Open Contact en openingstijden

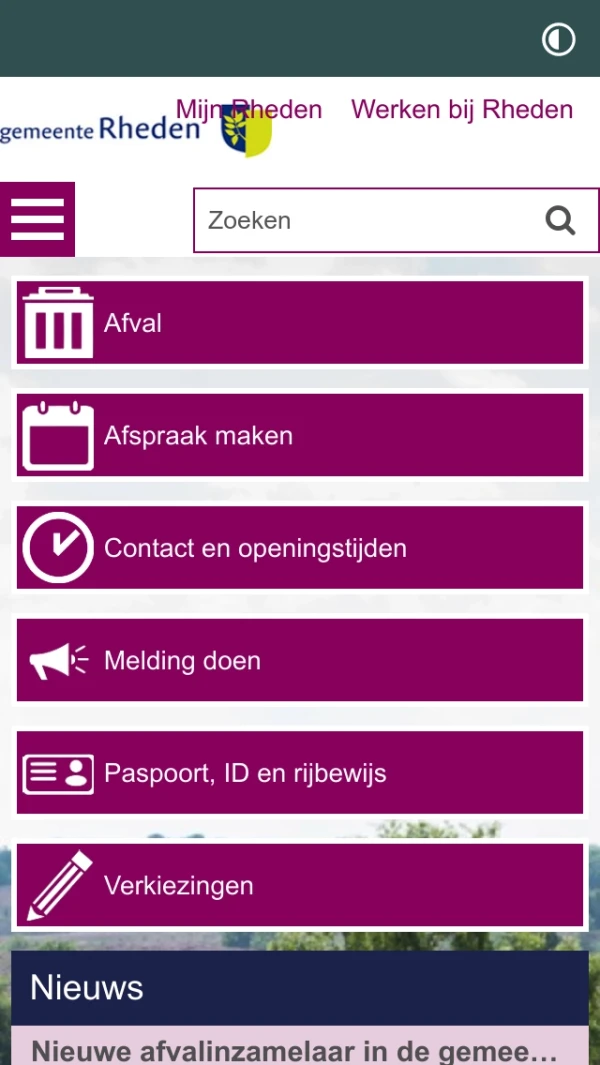point(300,548)
